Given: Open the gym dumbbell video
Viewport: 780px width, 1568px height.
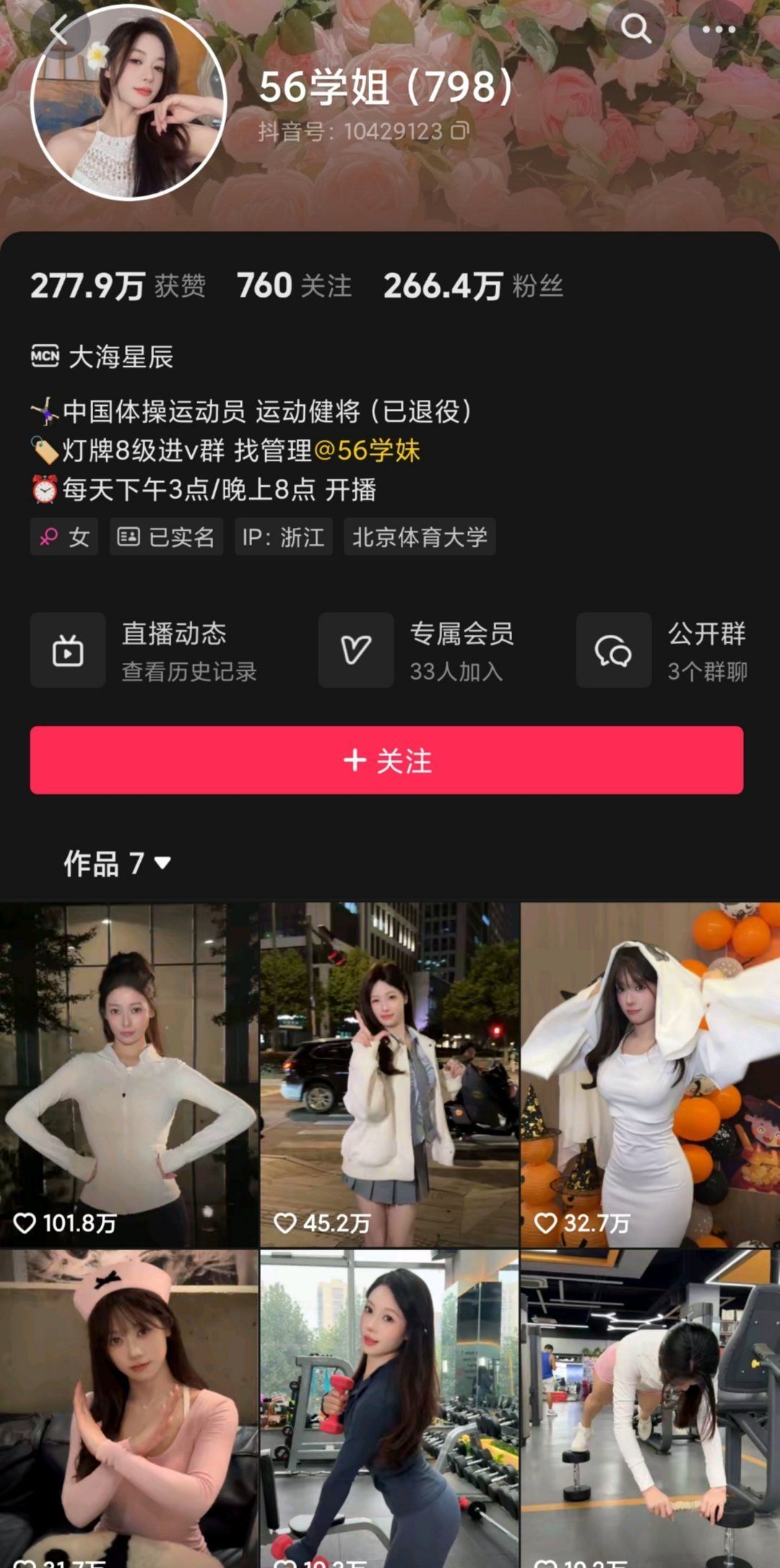Looking at the screenshot, I should tap(389, 1408).
